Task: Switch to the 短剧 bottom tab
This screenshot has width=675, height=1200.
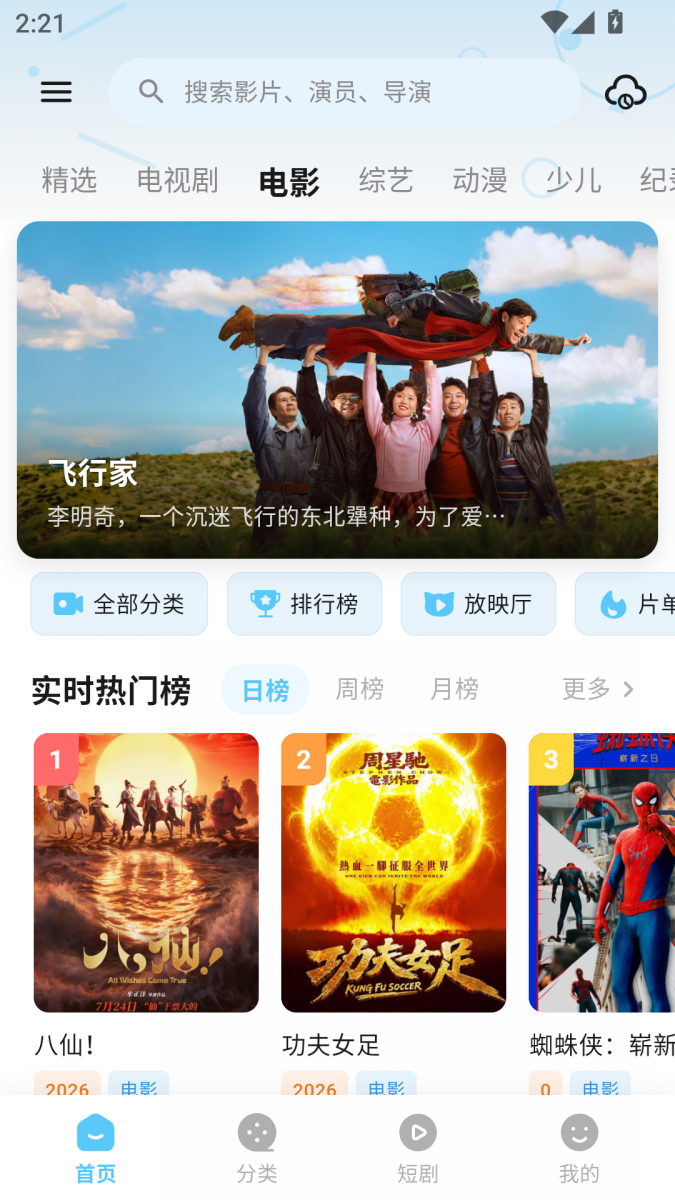Action: coord(418,1149)
